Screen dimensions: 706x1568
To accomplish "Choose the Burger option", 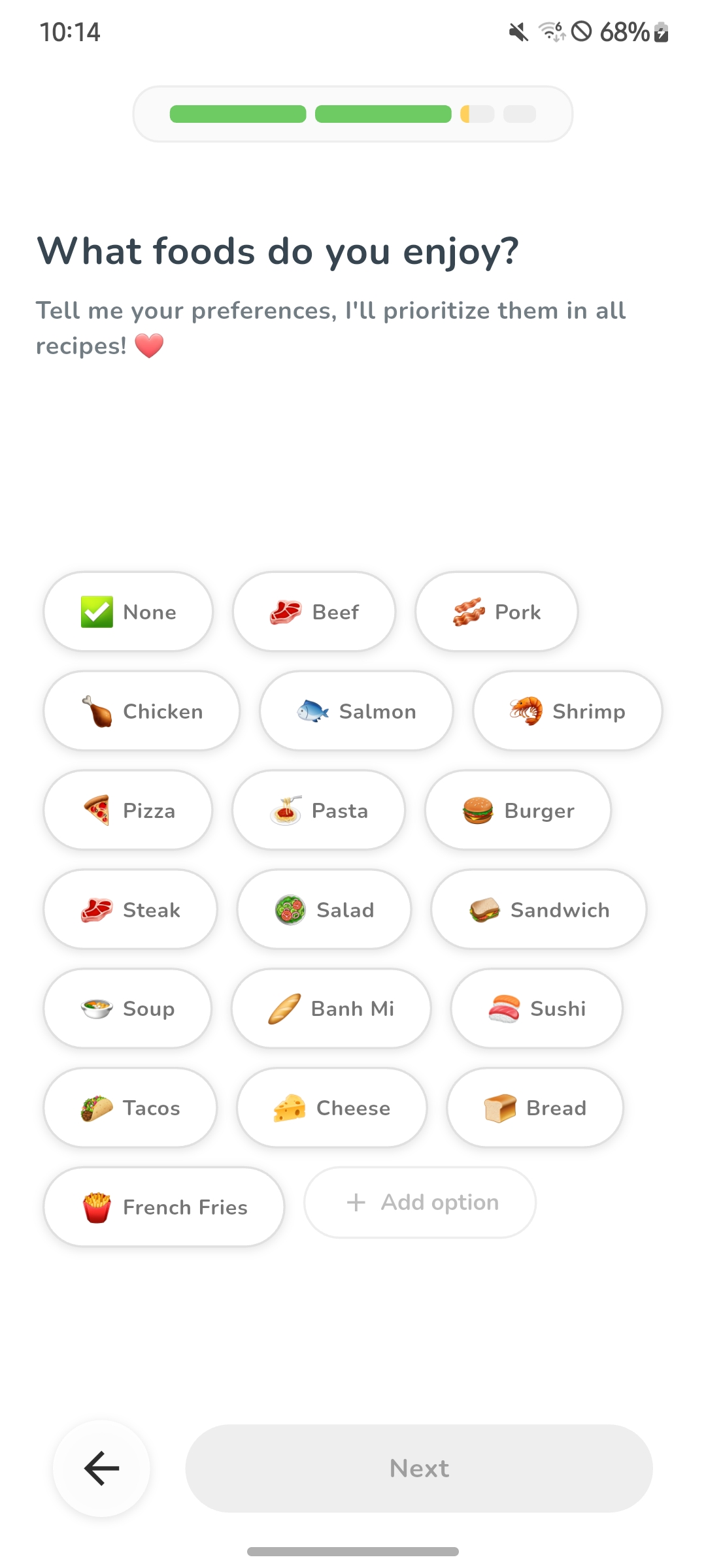I will (518, 811).
